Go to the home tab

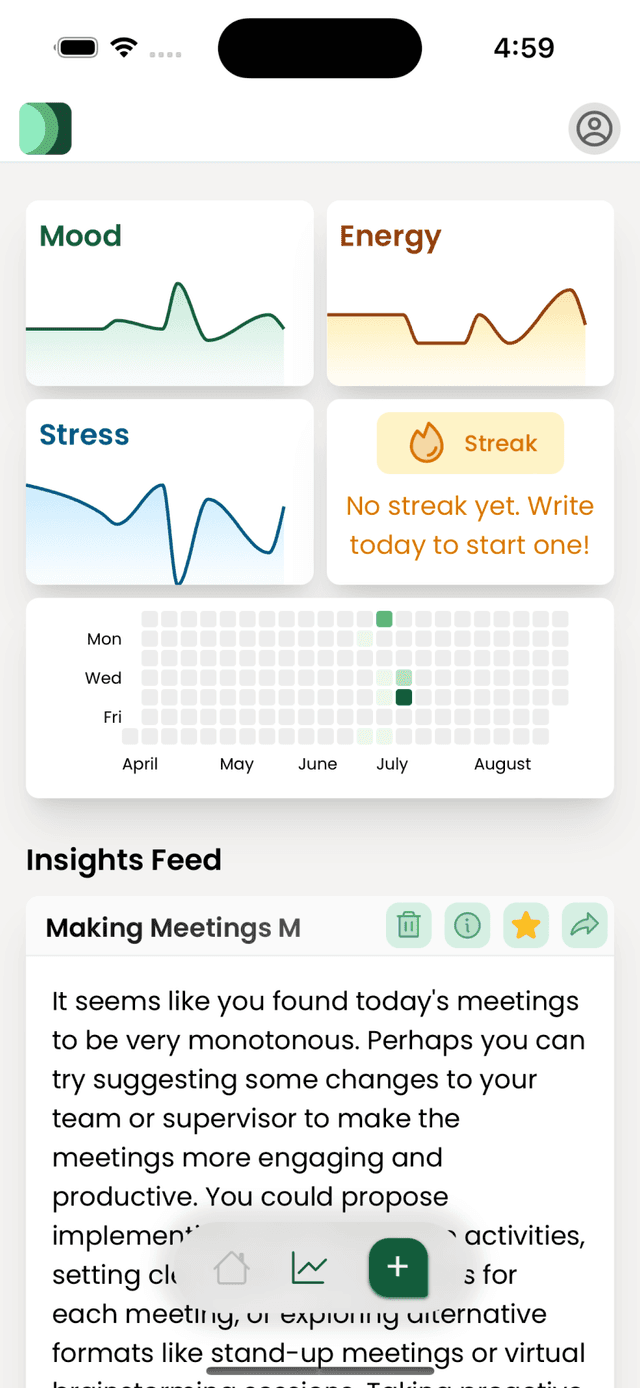click(x=232, y=1268)
